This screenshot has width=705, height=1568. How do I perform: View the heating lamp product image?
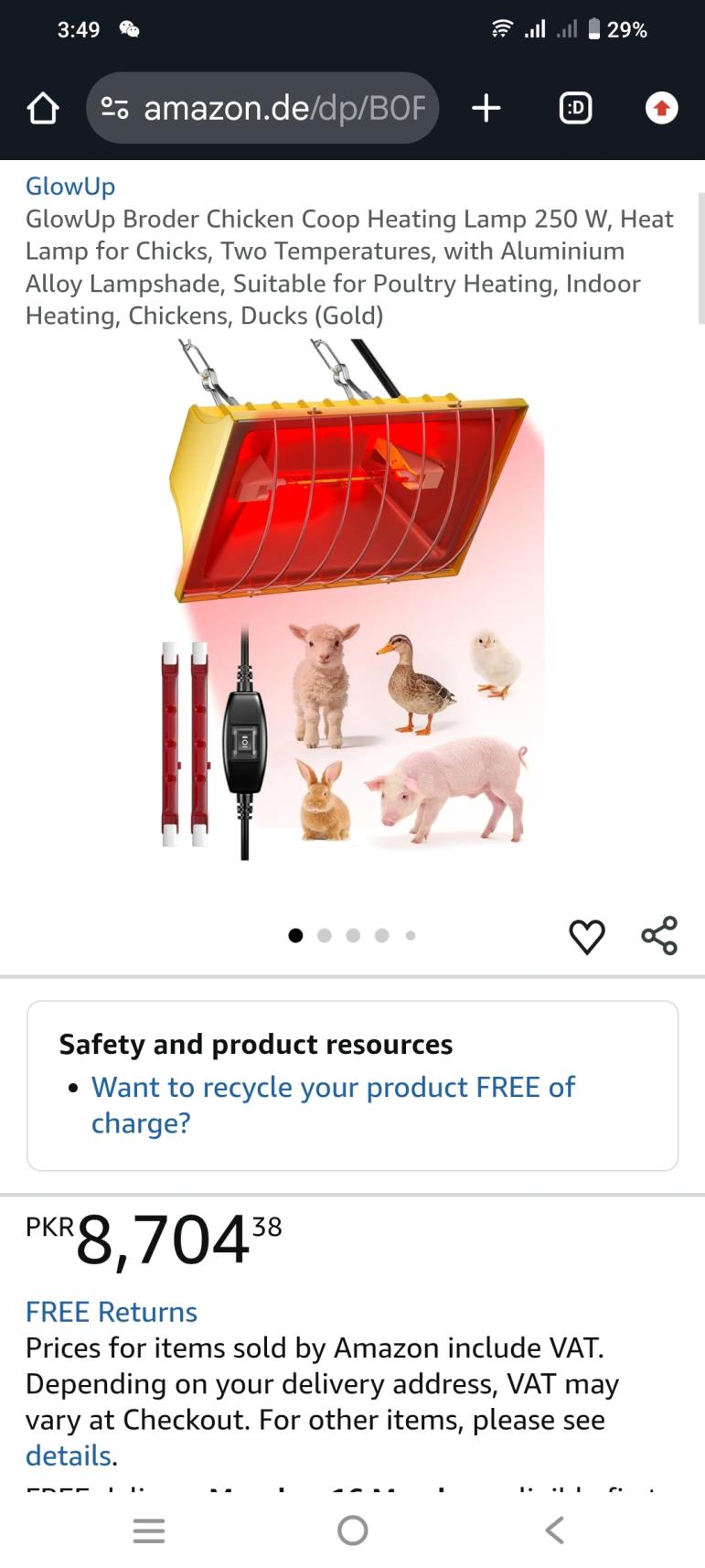[352, 599]
